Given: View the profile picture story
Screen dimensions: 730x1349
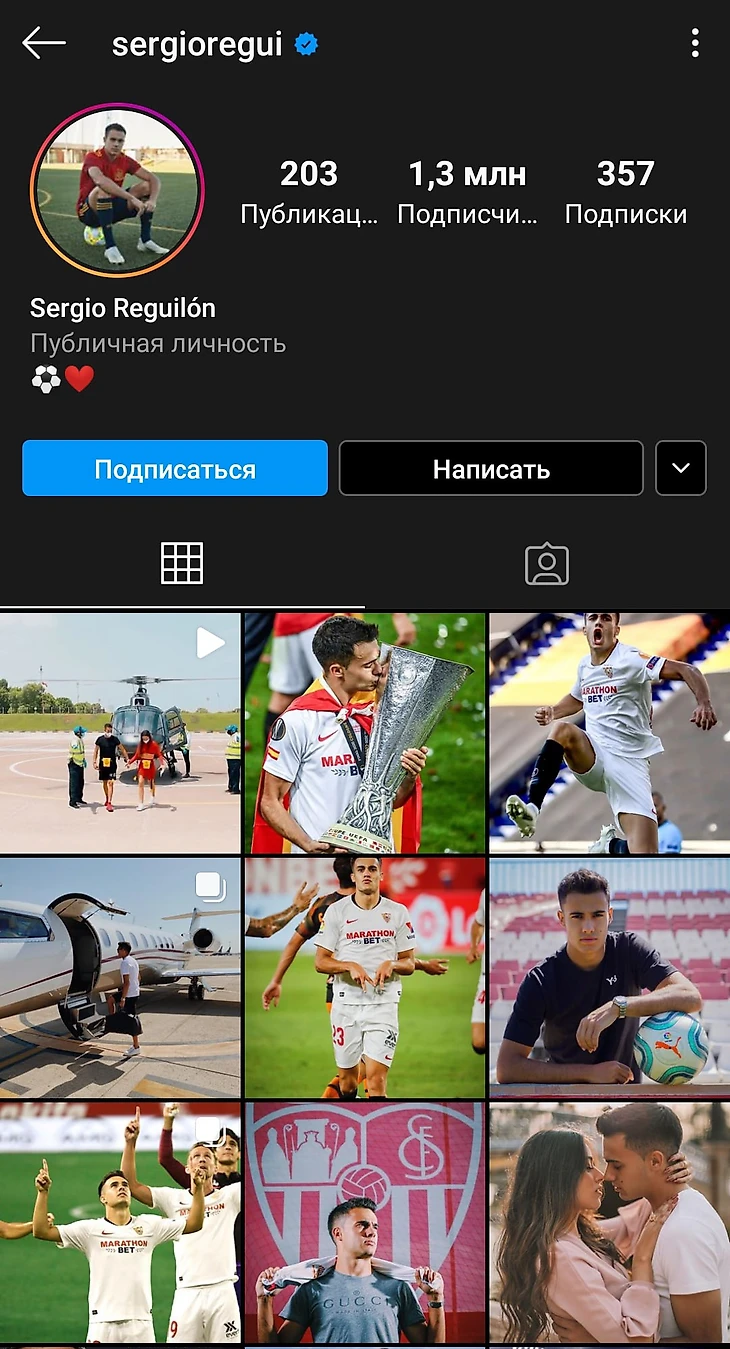Looking at the screenshot, I should [117, 189].
